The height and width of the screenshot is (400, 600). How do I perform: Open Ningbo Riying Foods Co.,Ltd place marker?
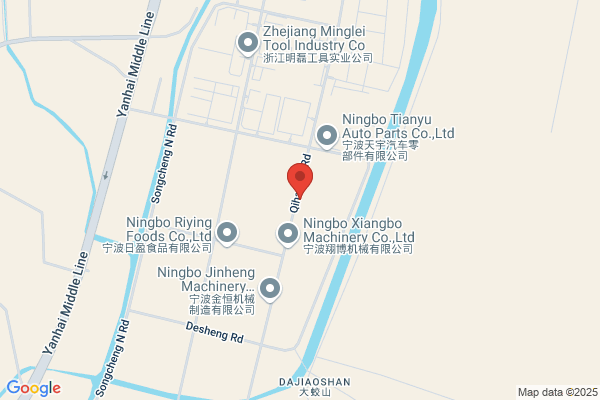click(227, 234)
